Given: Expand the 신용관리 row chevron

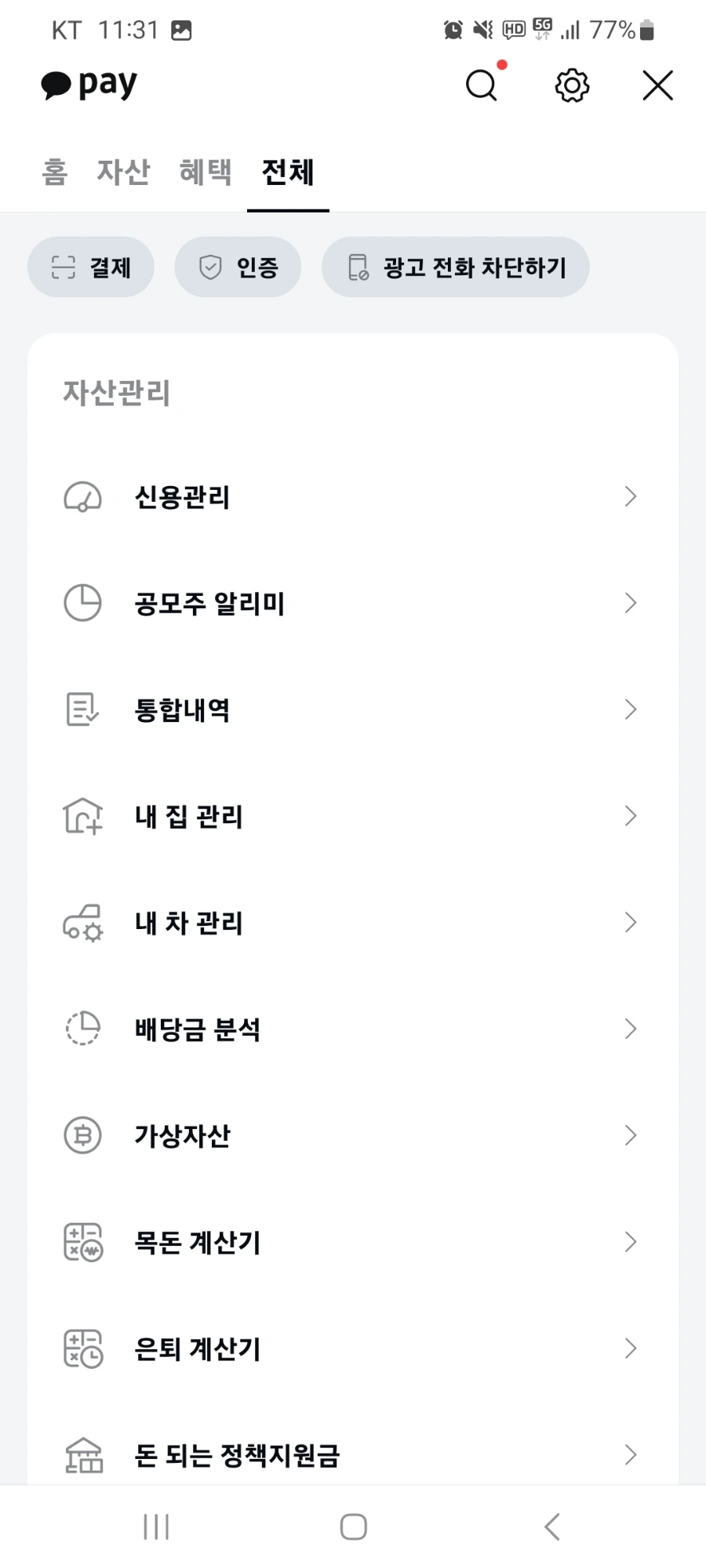Looking at the screenshot, I should point(631,496).
